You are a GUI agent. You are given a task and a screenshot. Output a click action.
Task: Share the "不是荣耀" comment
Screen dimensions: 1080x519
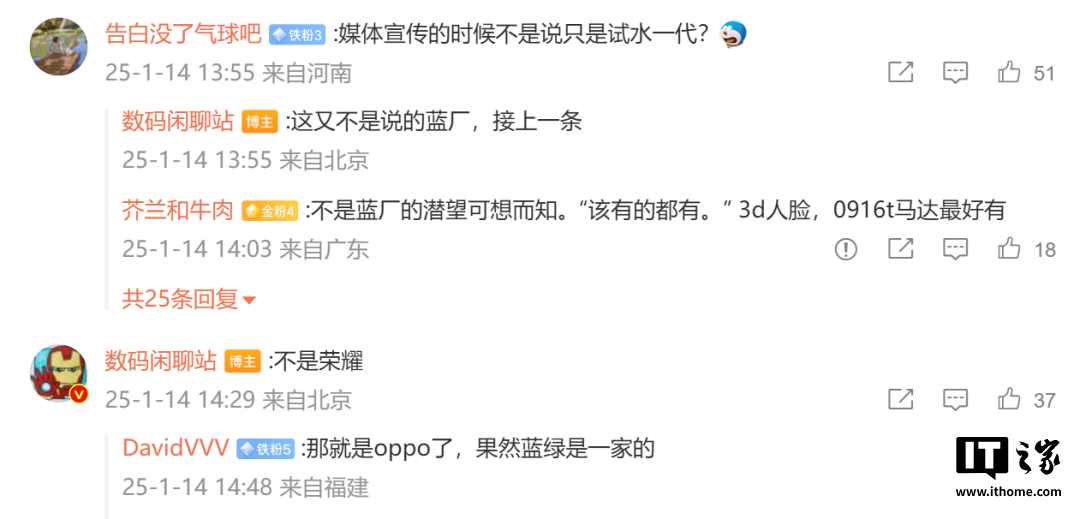(x=901, y=399)
